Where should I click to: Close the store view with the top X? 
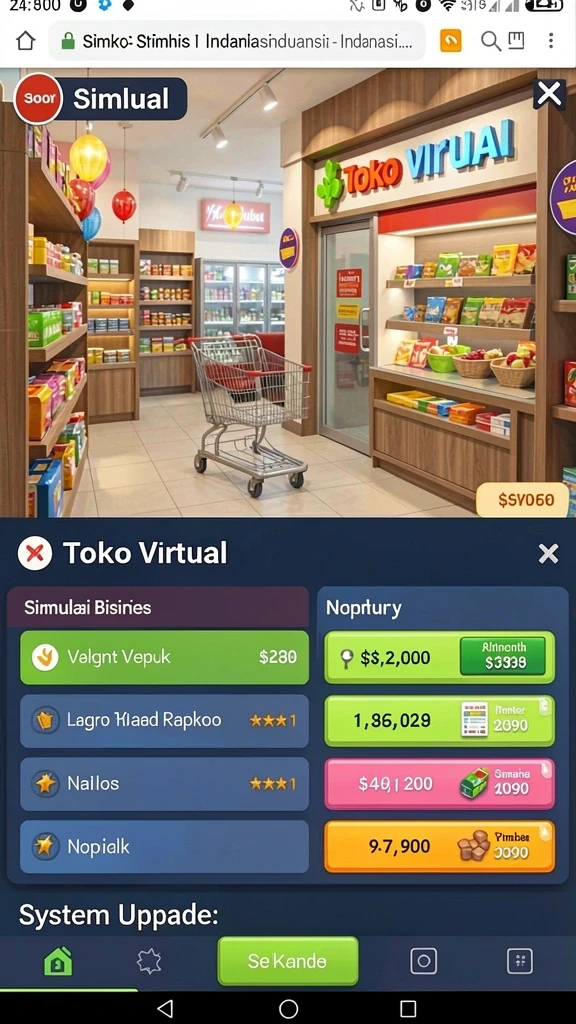click(549, 95)
